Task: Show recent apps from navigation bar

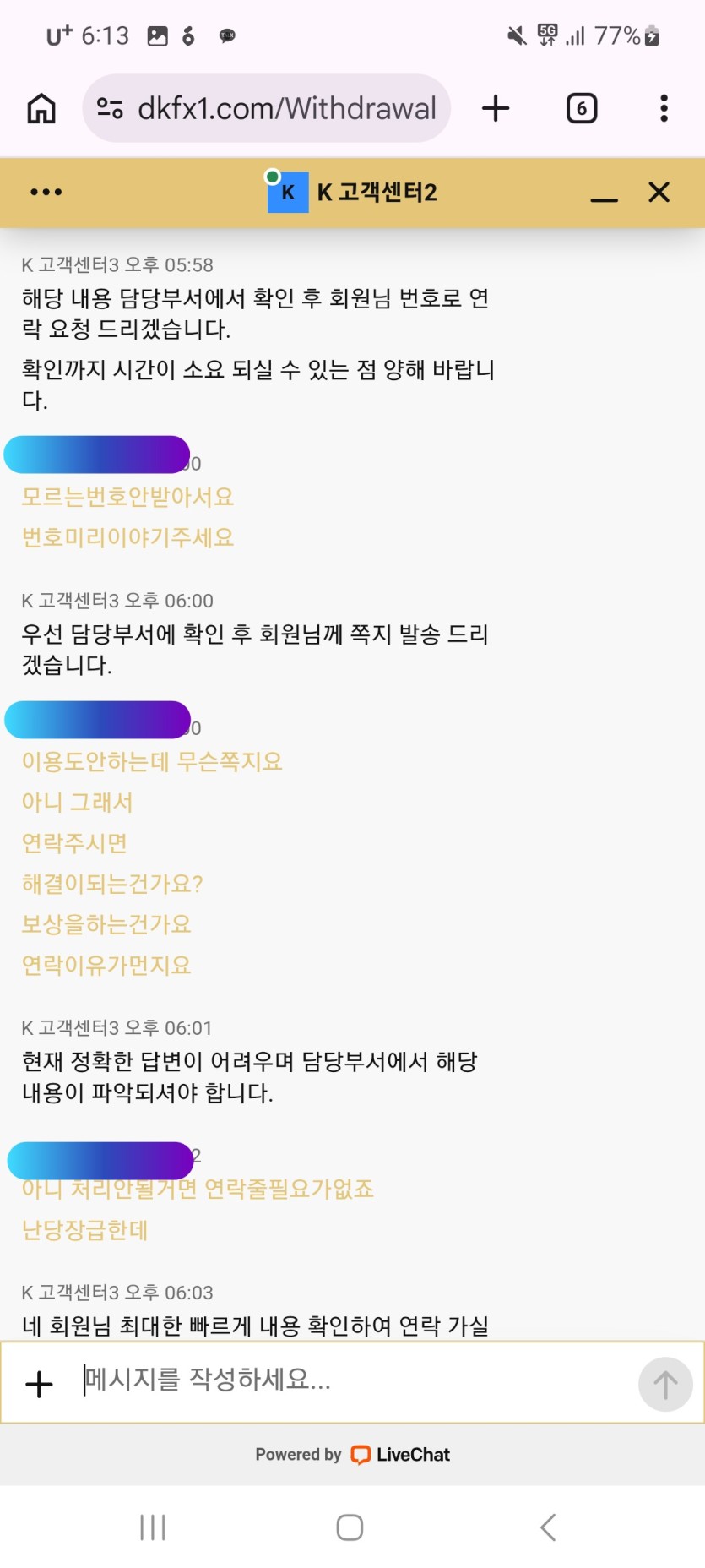Action: point(153,1527)
